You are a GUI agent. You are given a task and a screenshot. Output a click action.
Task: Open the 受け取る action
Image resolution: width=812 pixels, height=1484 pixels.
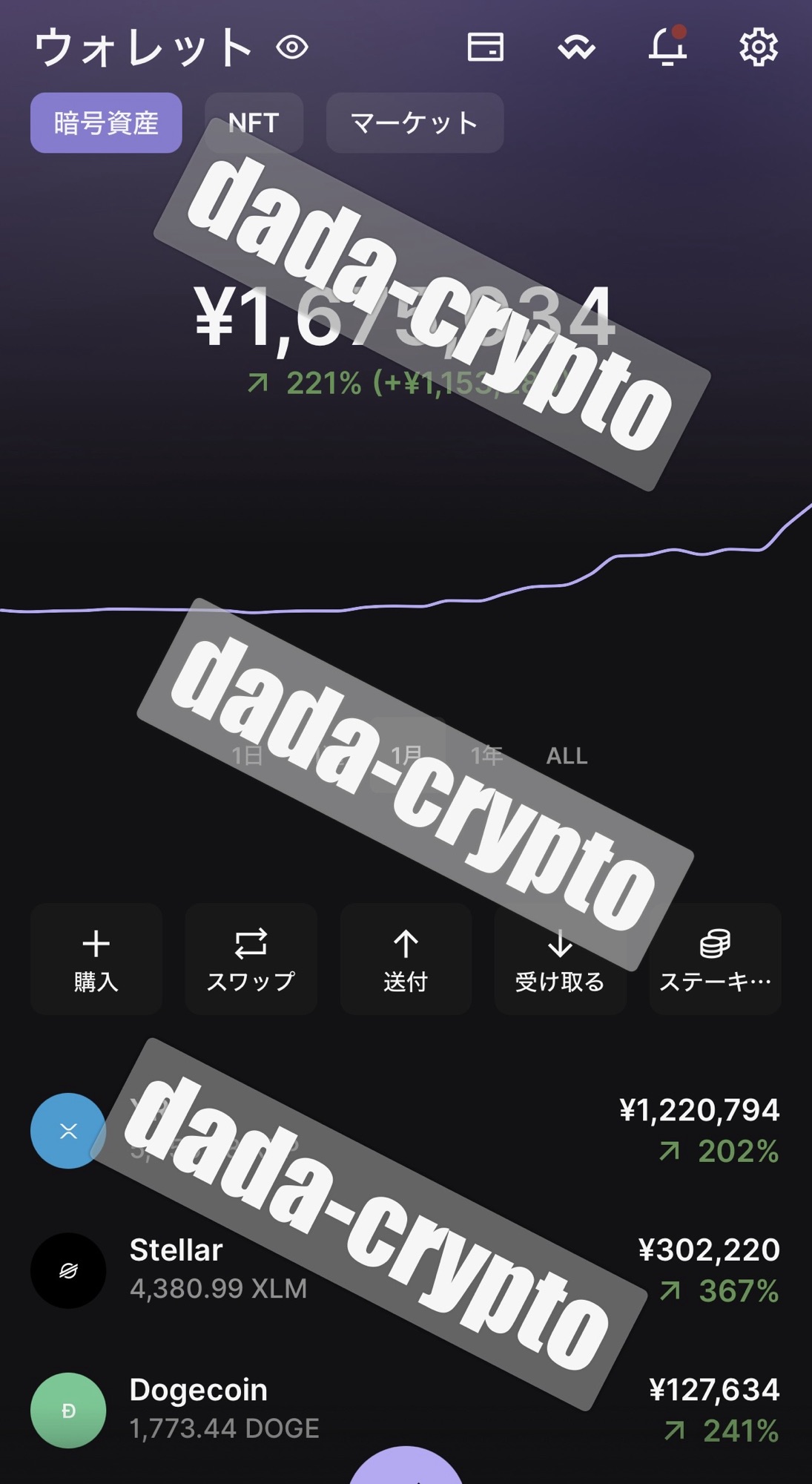(560, 959)
